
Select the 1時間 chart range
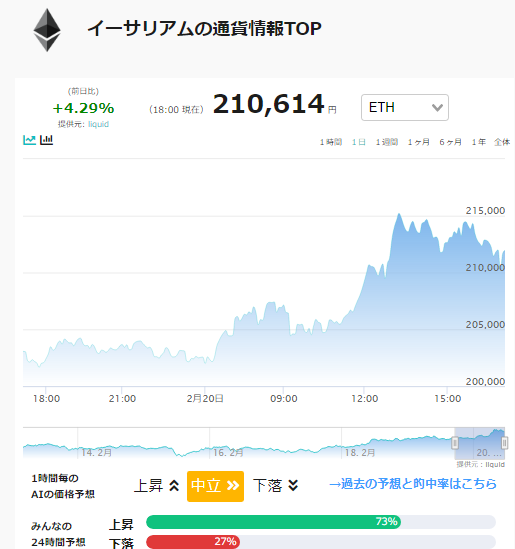331,142
